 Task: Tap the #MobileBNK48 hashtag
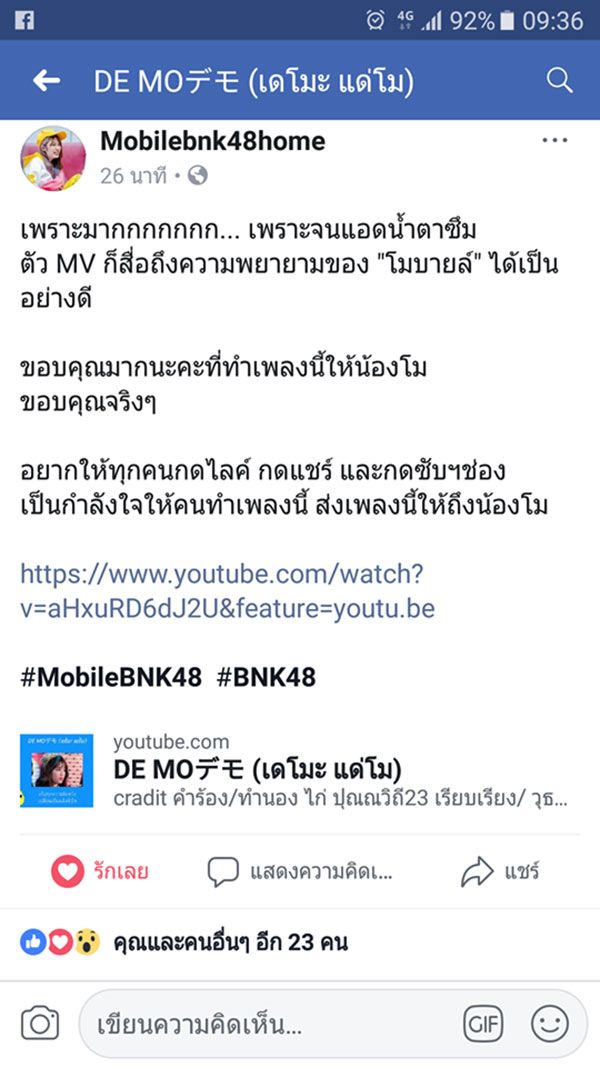click(x=113, y=677)
